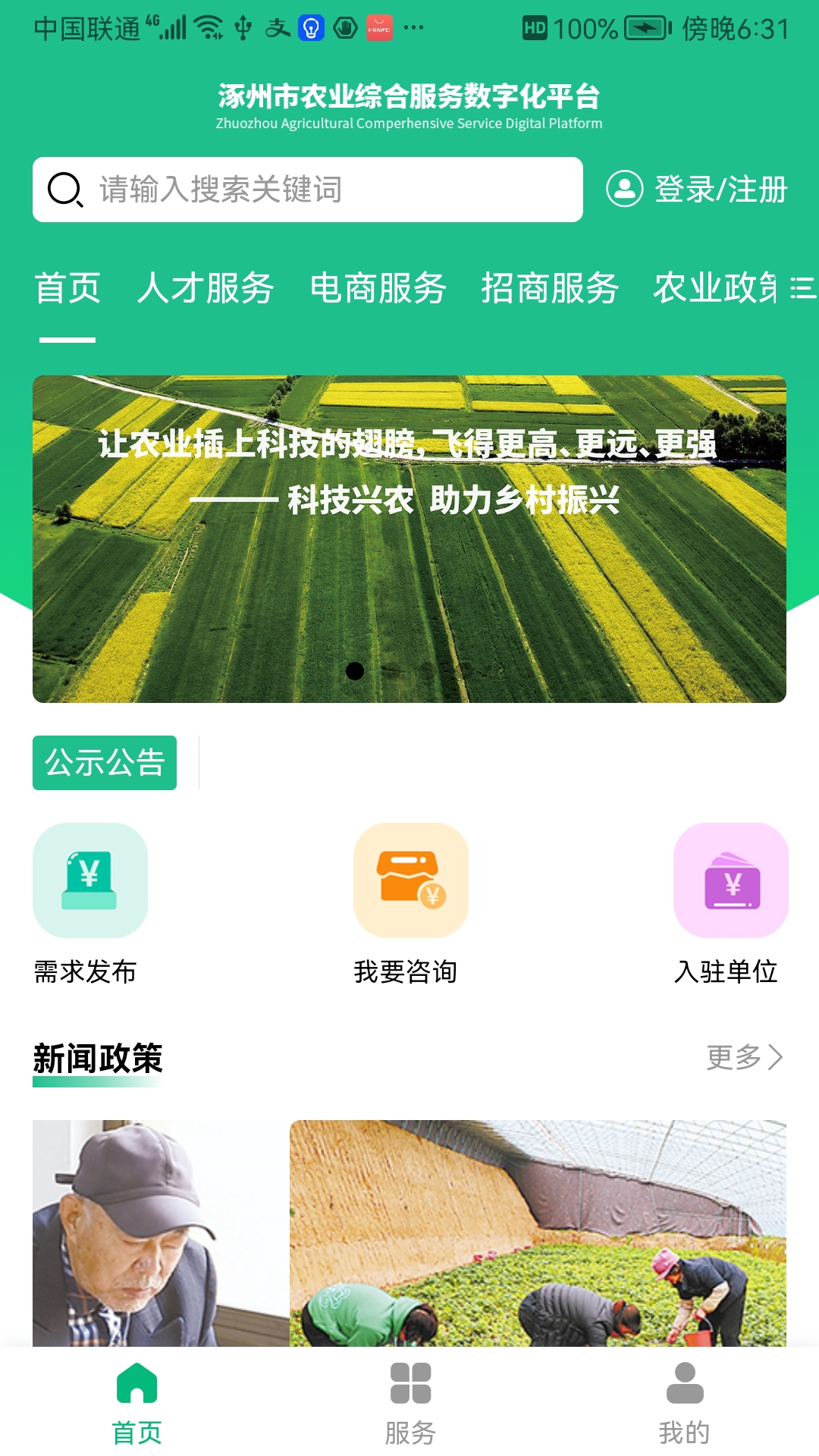Switch to the 人才服务 tab
This screenshot has height=1456, width=819.
pos(207,290)
